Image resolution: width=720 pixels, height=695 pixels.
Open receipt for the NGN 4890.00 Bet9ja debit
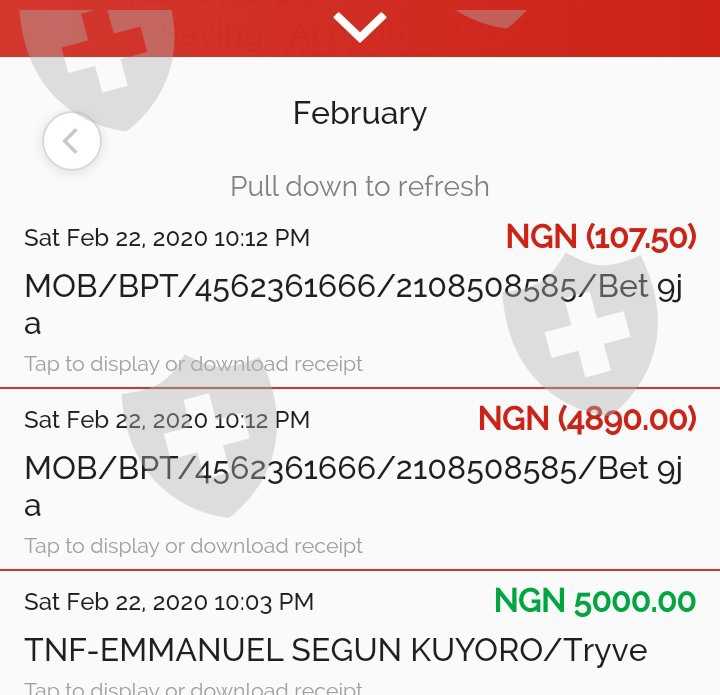click(194, 546)
